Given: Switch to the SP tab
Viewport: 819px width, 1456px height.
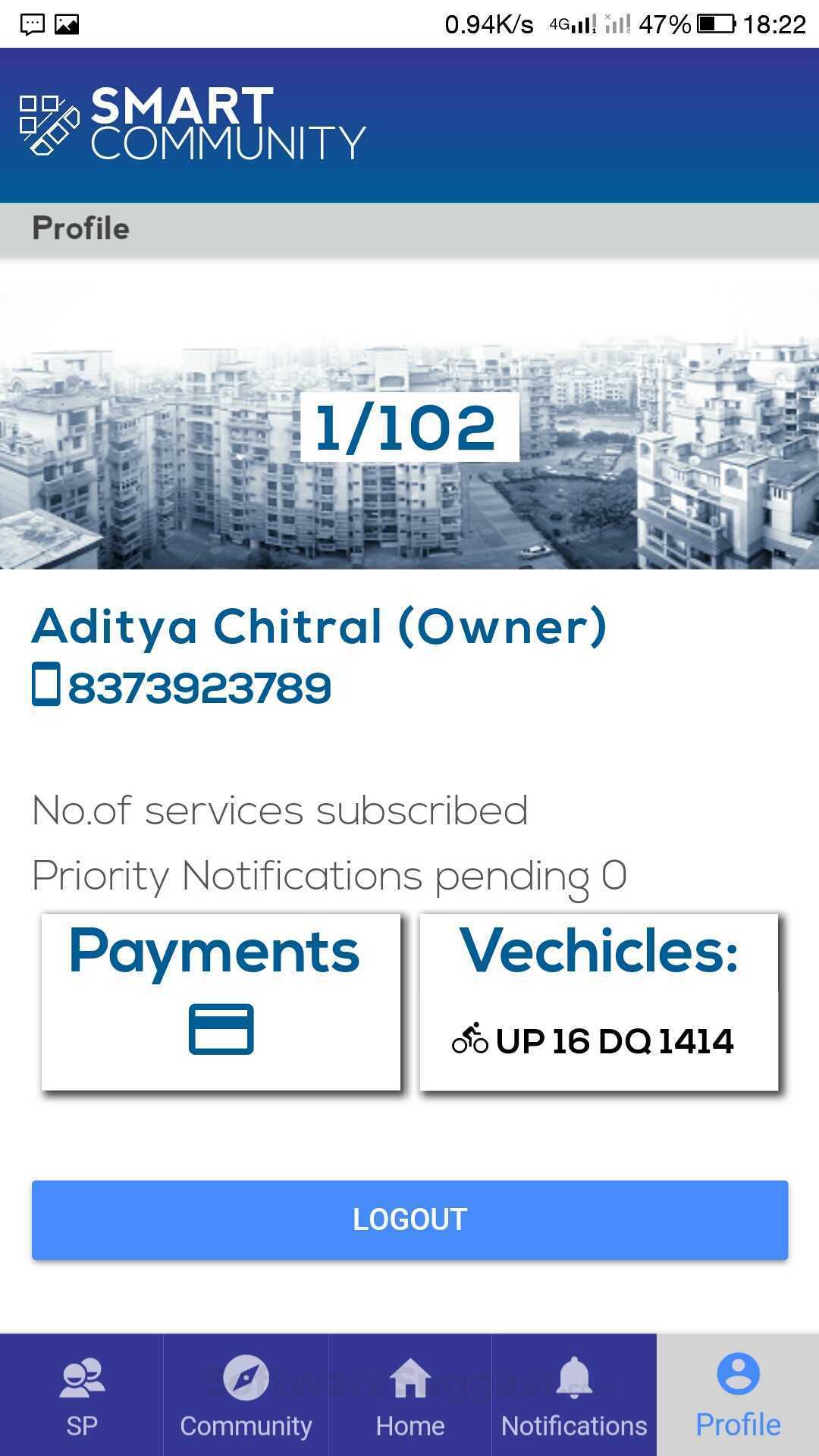Looking at the screenshot, I should point(81,1395).
